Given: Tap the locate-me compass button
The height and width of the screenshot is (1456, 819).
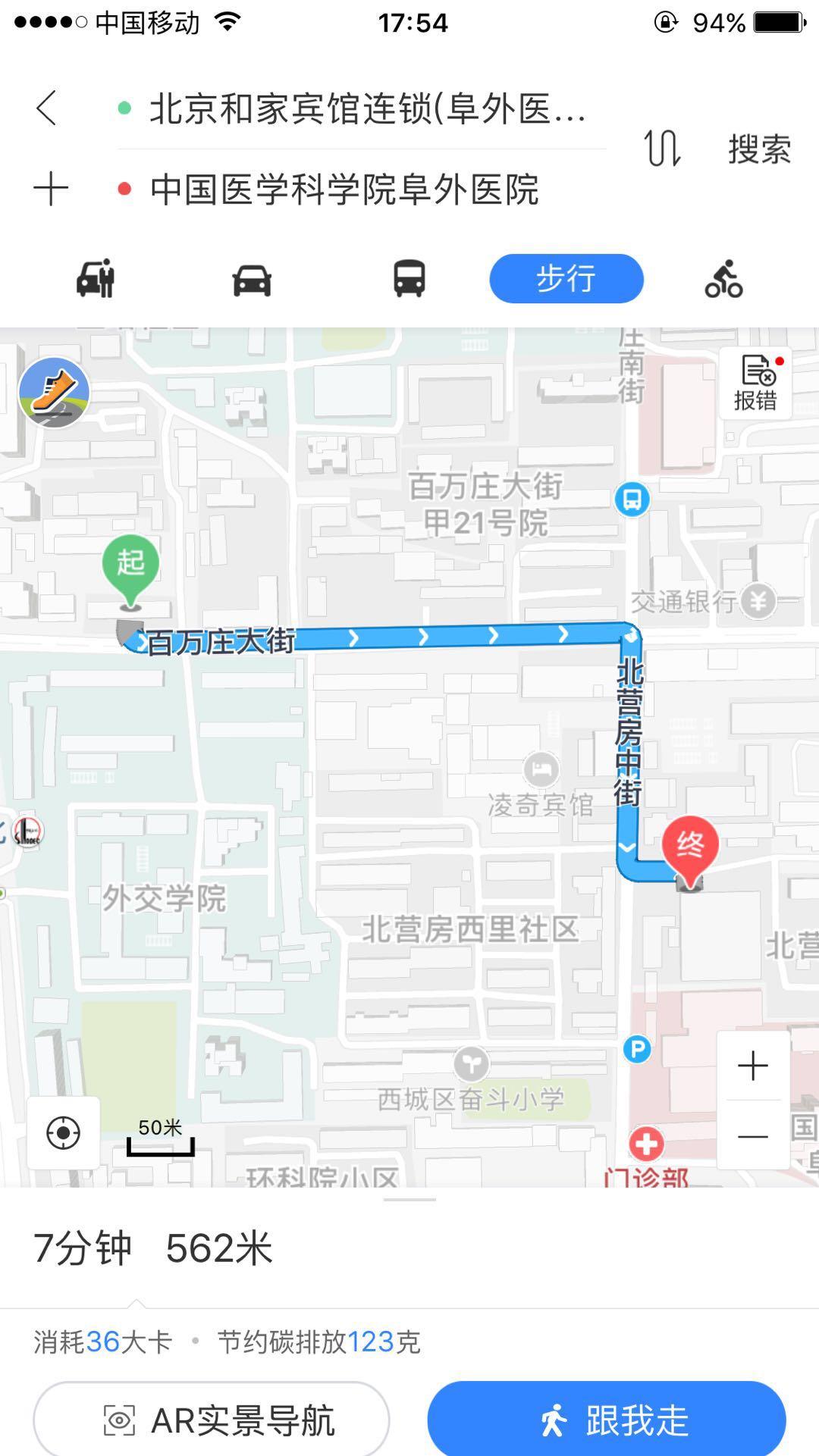Looking at the screenshot, I should tap(64, 1132).
